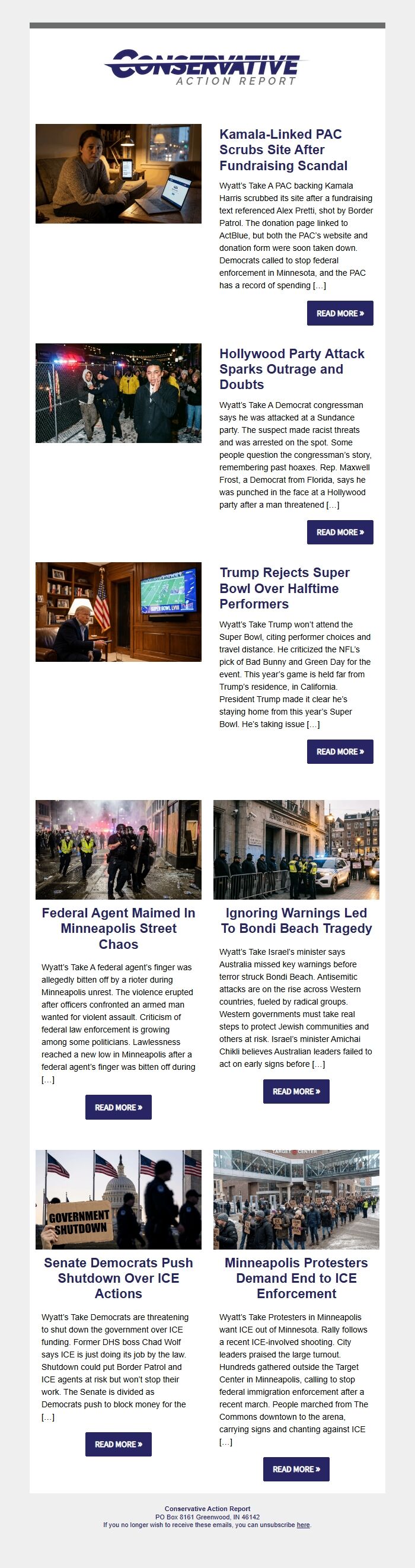Viewport: 415px width, 1568px height.
Task: Open the Government Shutdown sign photo
Action: click(x=118, y=1199)
